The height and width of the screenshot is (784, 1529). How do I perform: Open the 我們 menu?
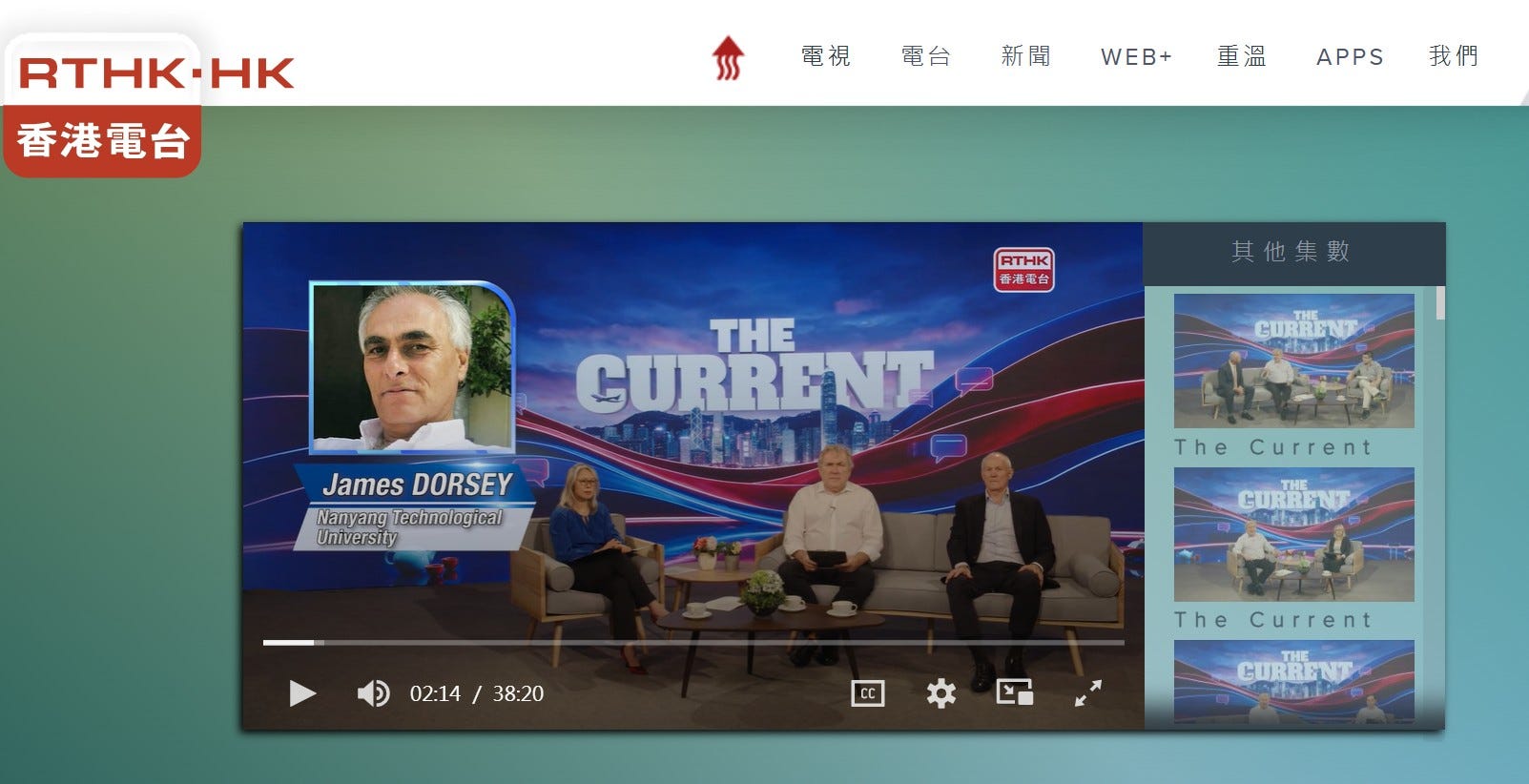pyautogui.click(x=1454, y=56)
